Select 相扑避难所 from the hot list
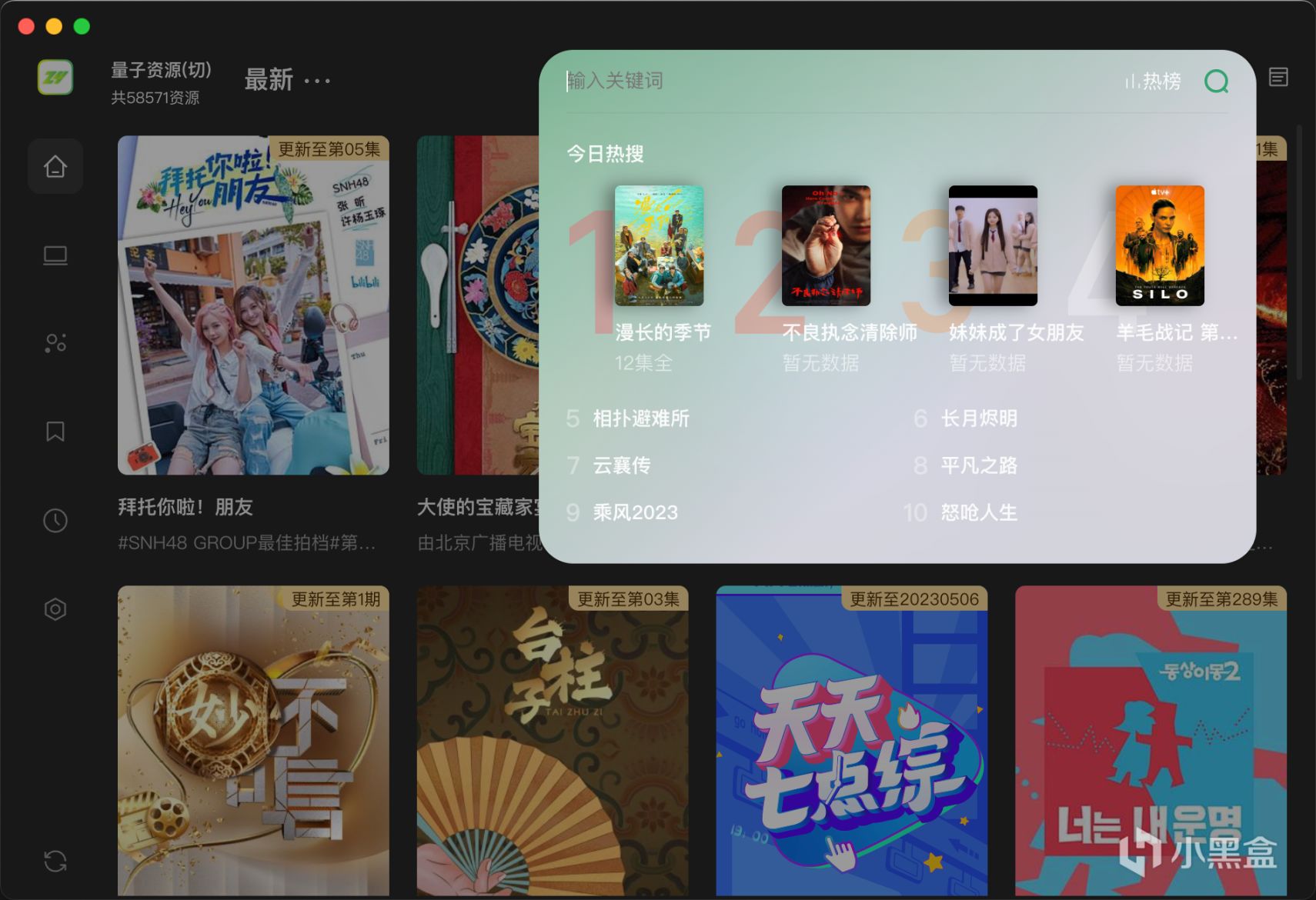 click(x=640, y=418)
